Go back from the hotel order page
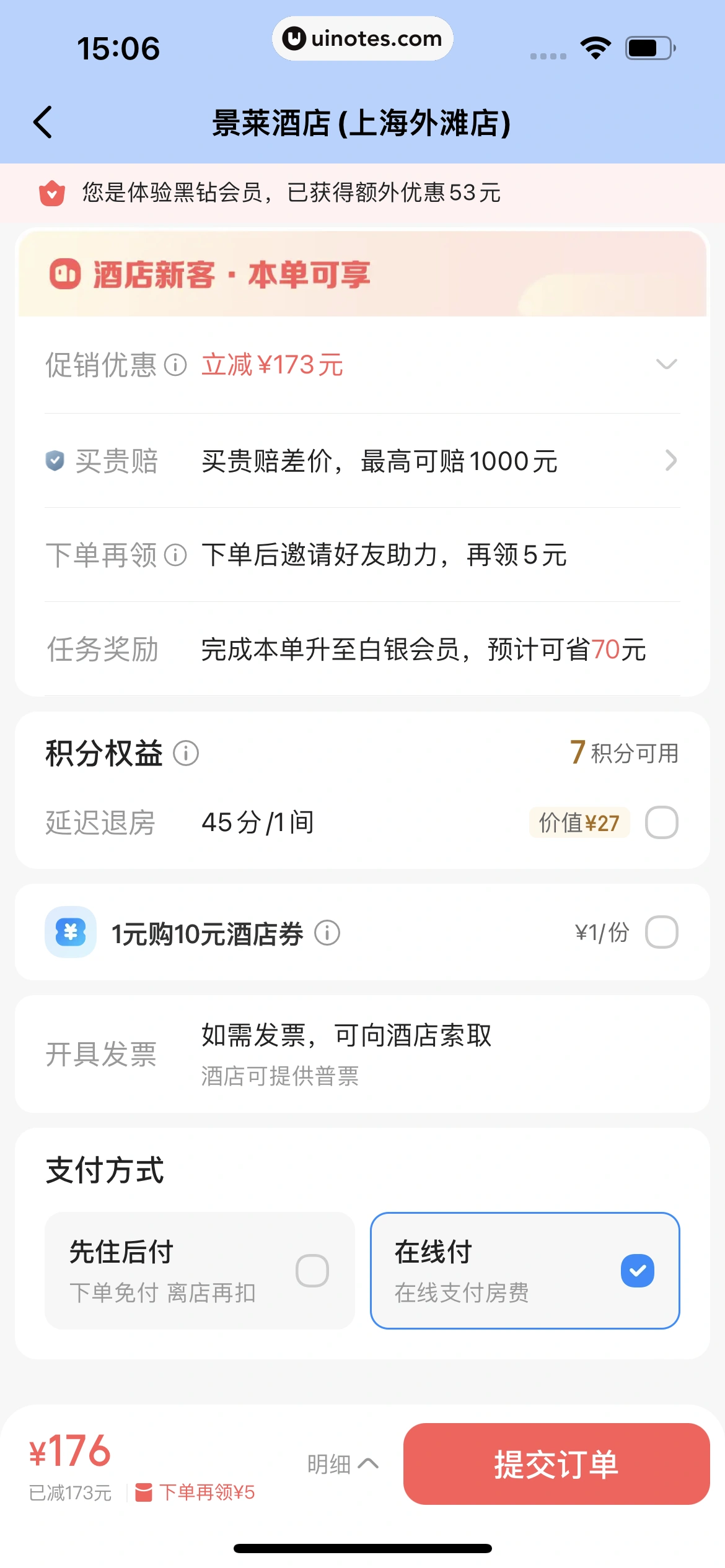The width and height of the screenshot is (725, 1568). [43, 122]
